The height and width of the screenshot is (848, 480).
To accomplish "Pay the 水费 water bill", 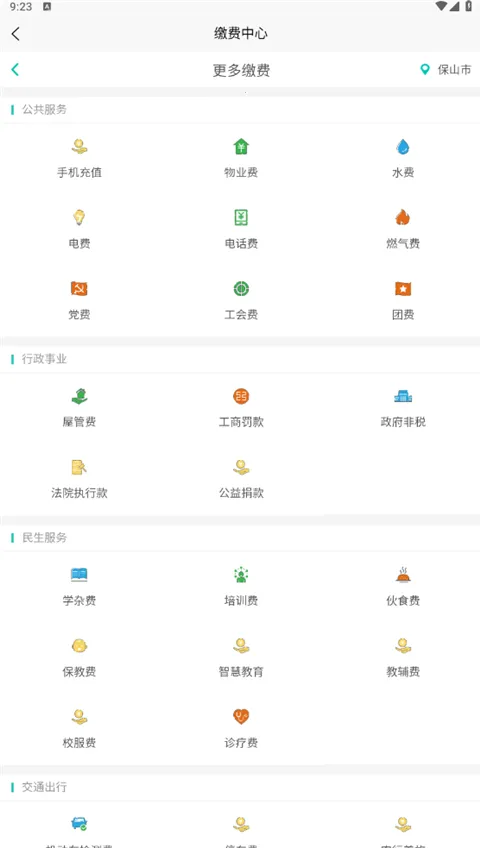I will click(x=403, y=157).
